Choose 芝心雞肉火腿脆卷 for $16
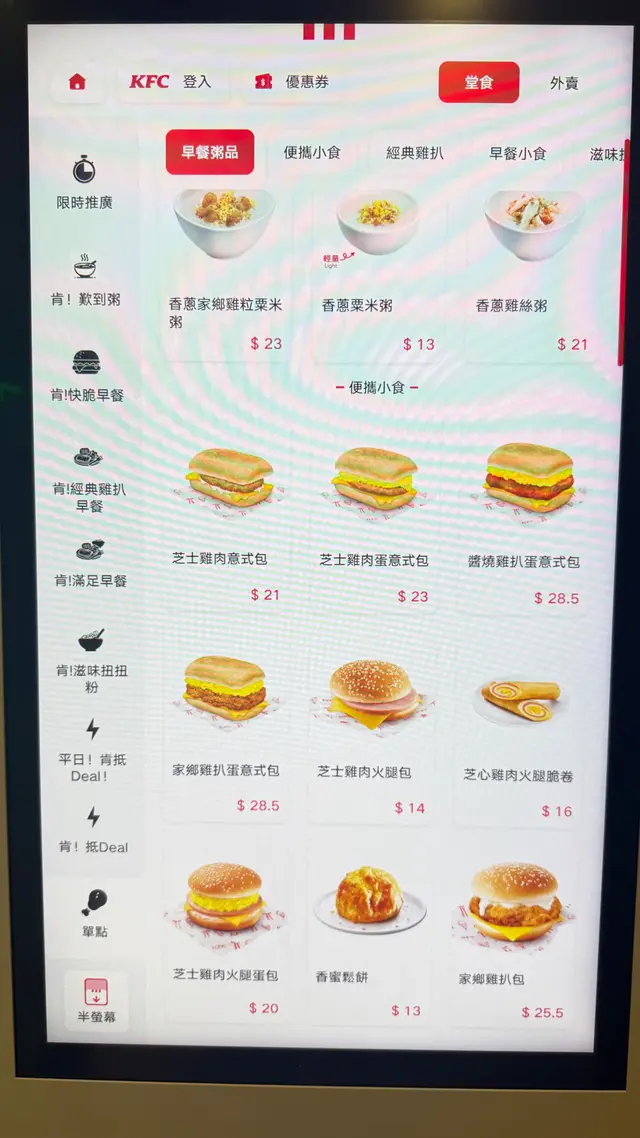640x1138 pixels. pos(520,740)
